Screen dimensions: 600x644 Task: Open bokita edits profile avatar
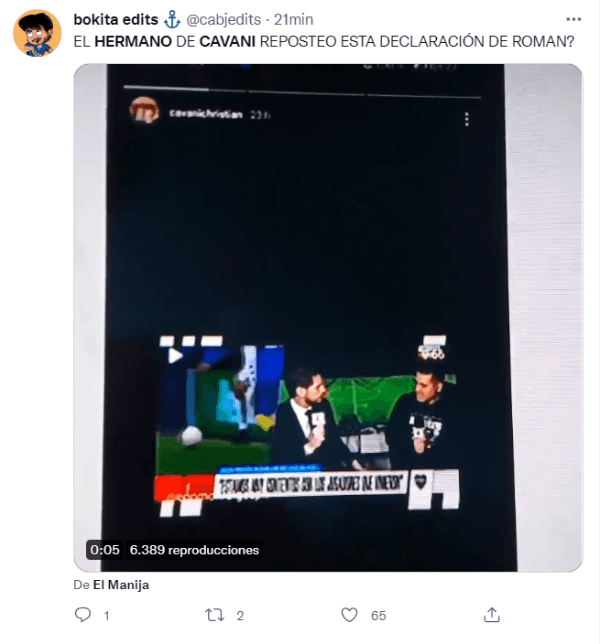point(37,33)
